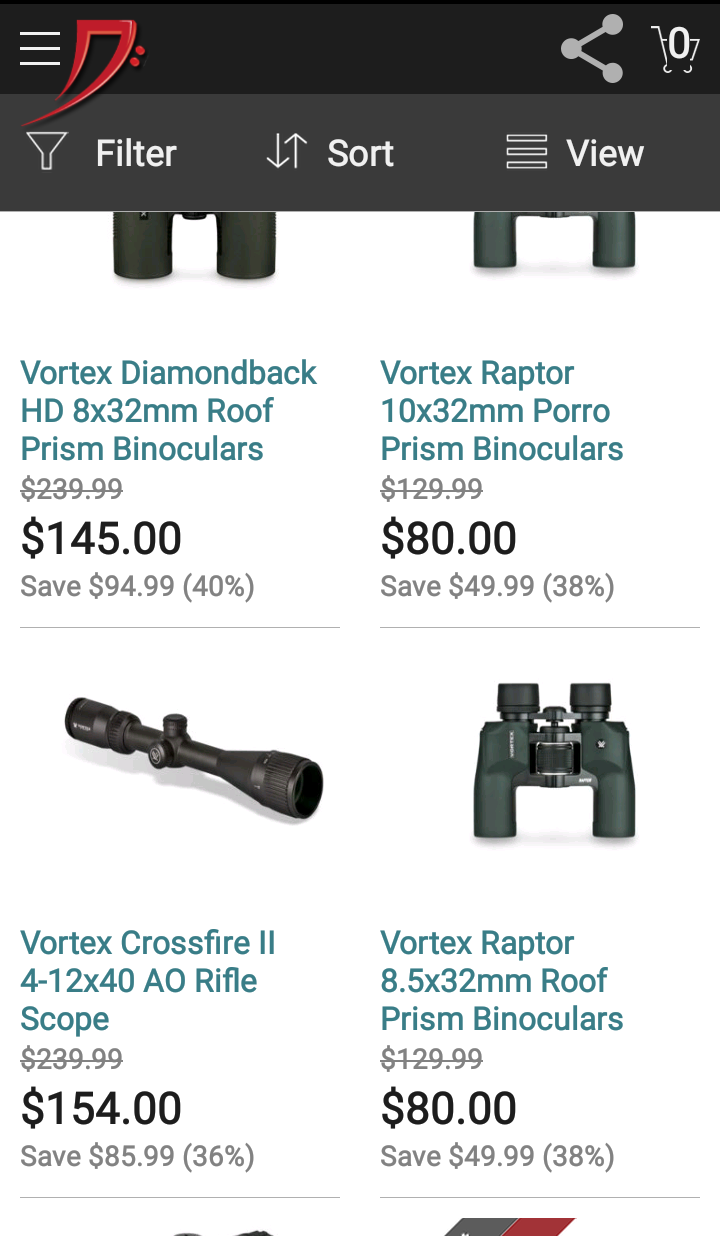Open the Filter options
Viewport: 720px width, 1236px height.
102,153
